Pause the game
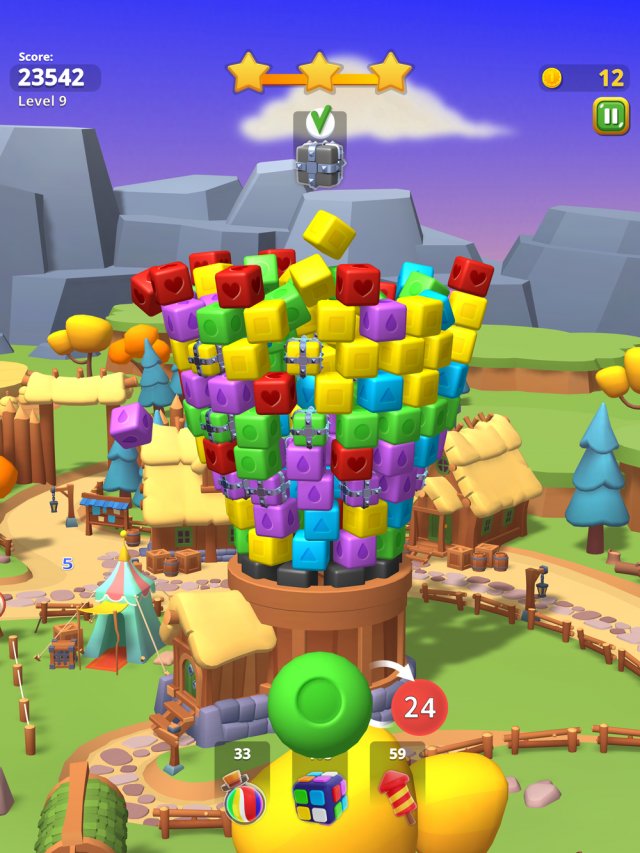The height and width of the screenshot is (853, 640). click(610, 116)
